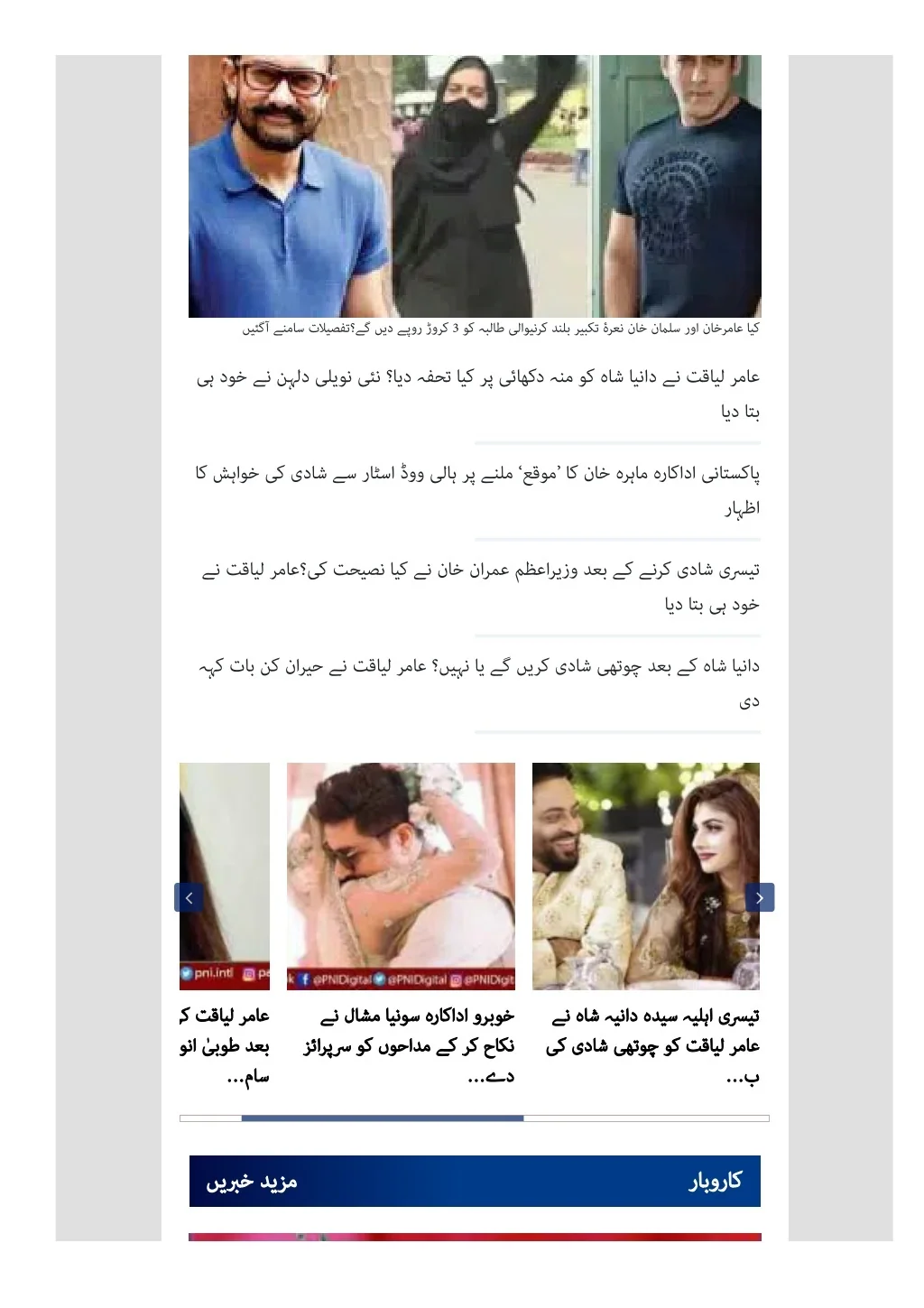
Task: Open story about a fourth marriage after Dania Shah
Action: (478, 682)
